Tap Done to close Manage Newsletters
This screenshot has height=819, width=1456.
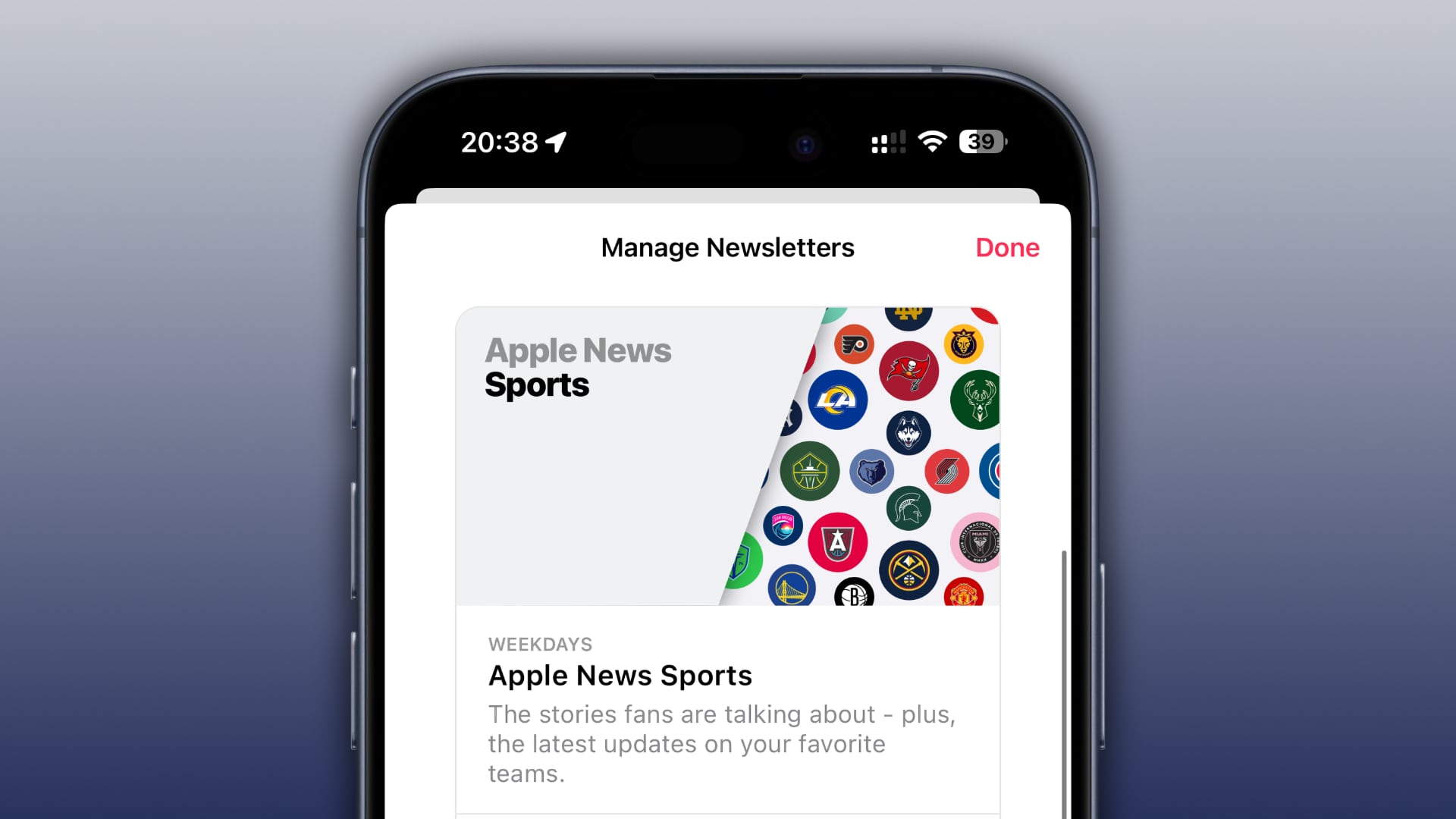pyautogui.click(x=1006, y=248)
